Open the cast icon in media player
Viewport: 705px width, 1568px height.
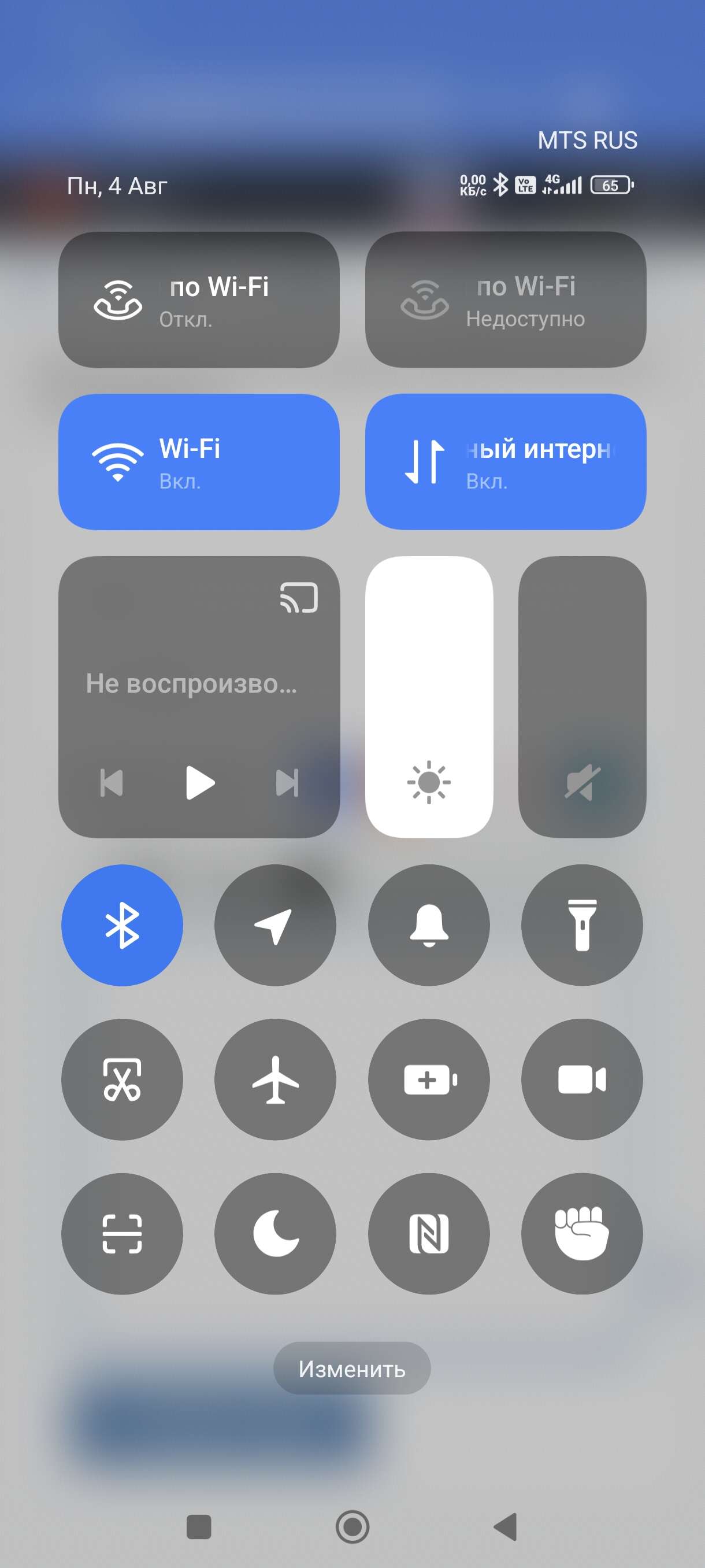299,597
